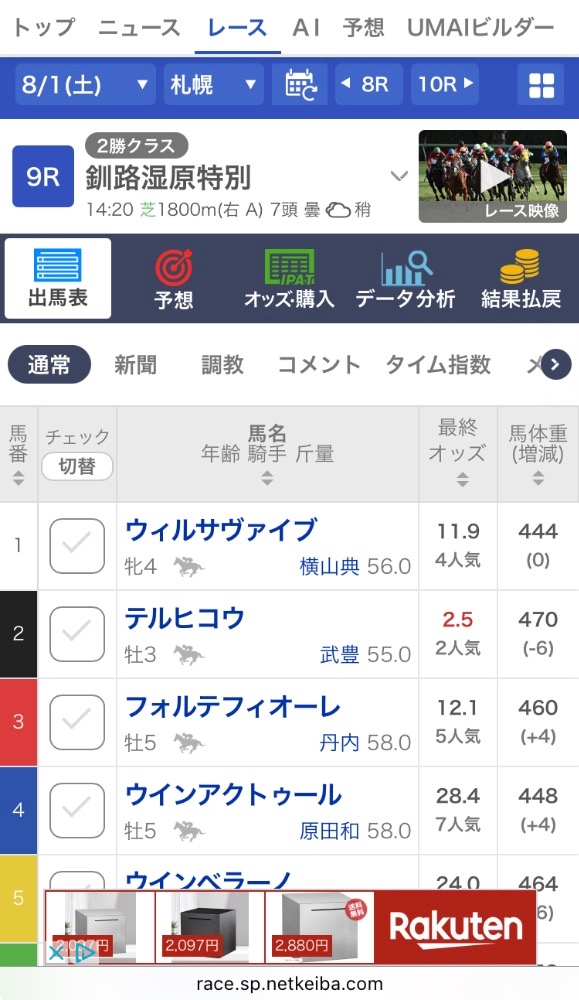Open the race grid menu icon
The image size is (579, 1000).
(x=541, y=84)
